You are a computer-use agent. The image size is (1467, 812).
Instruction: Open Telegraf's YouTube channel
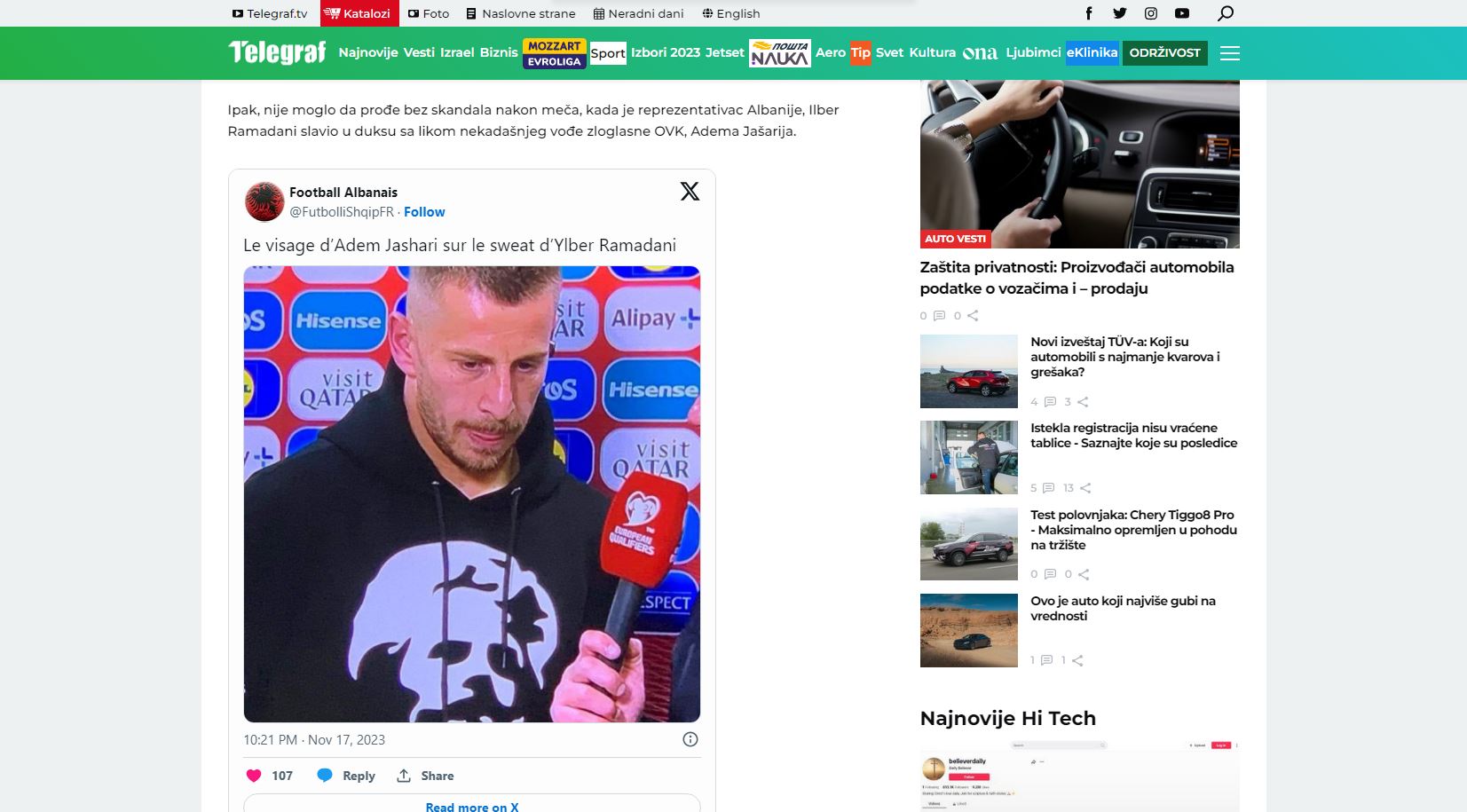point(1181,13)
